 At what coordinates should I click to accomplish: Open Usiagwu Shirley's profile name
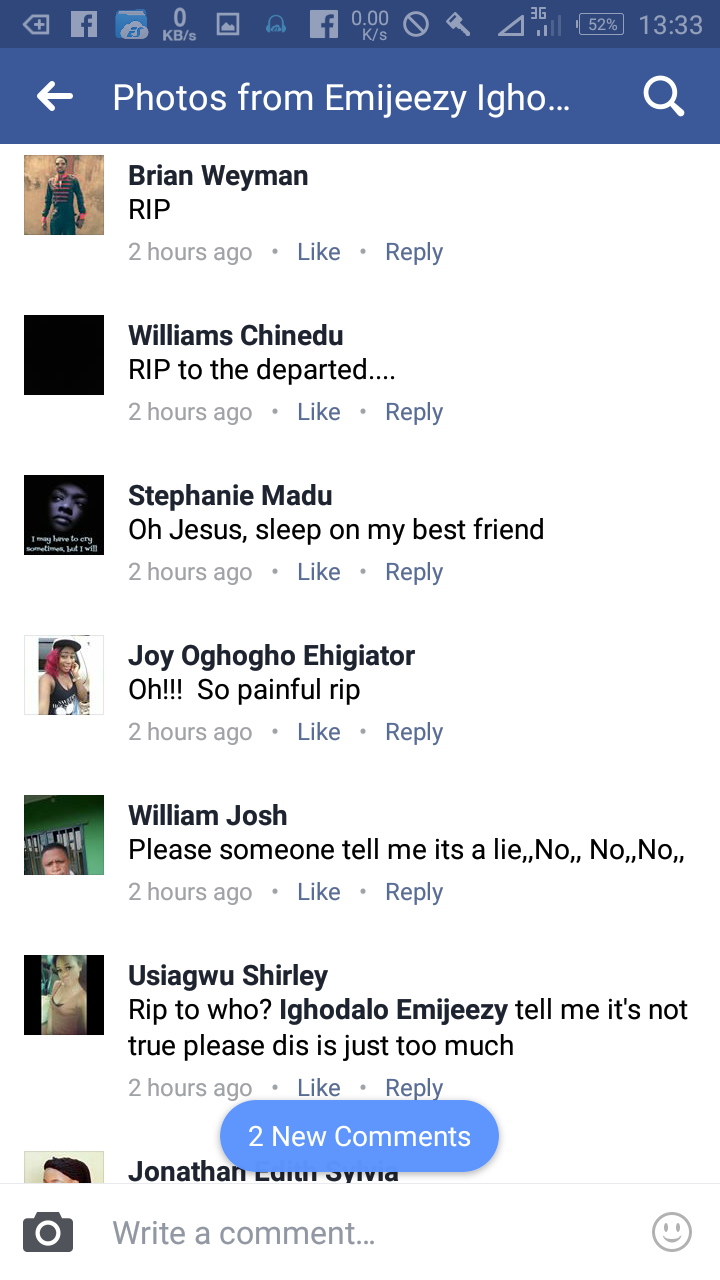click(228, 976)
